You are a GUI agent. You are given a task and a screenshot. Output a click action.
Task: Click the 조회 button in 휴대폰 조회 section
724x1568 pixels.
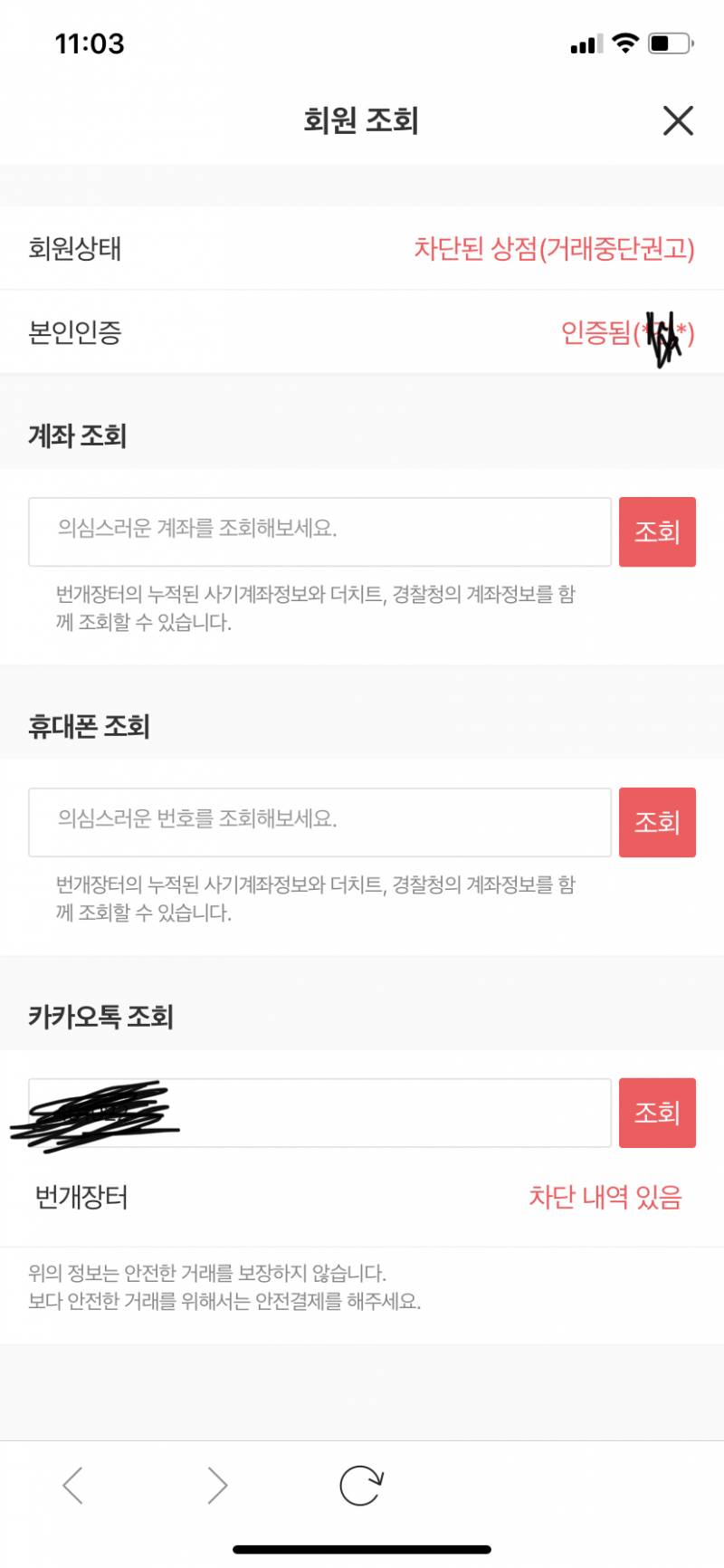(657, 822)
